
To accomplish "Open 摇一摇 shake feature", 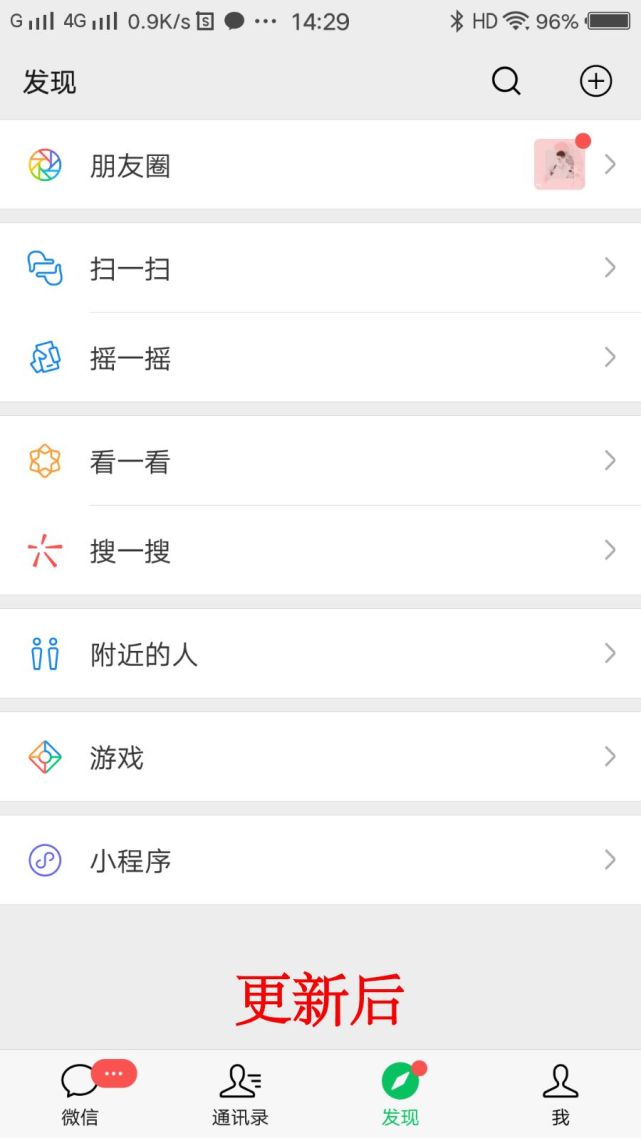I will 320,357.
